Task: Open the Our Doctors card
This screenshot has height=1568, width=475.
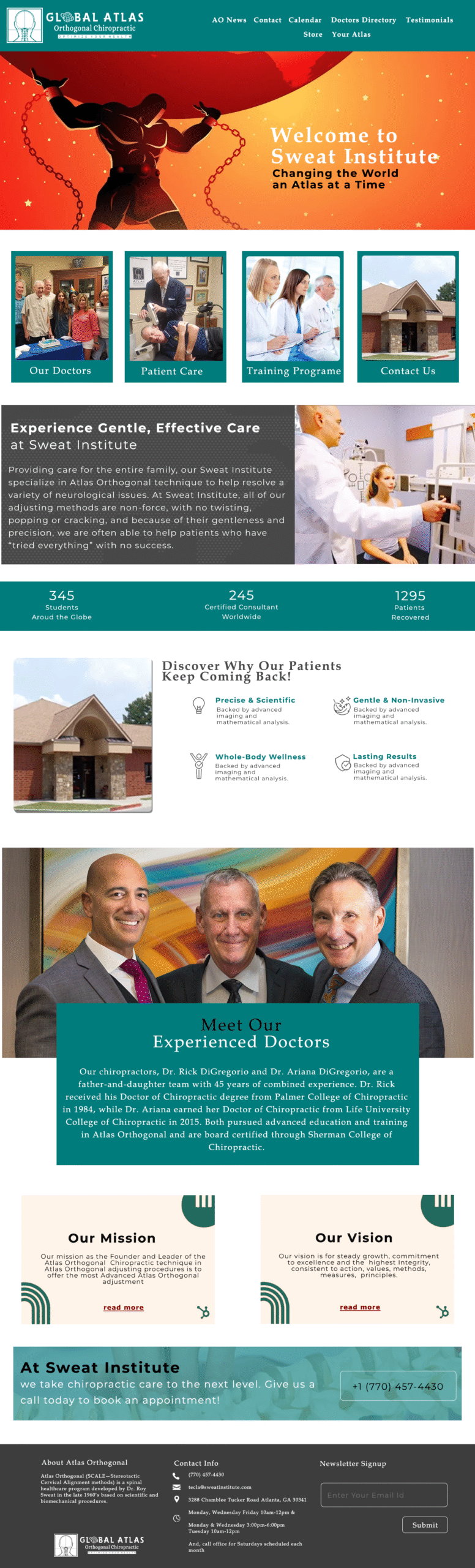Action: [62, 316]
